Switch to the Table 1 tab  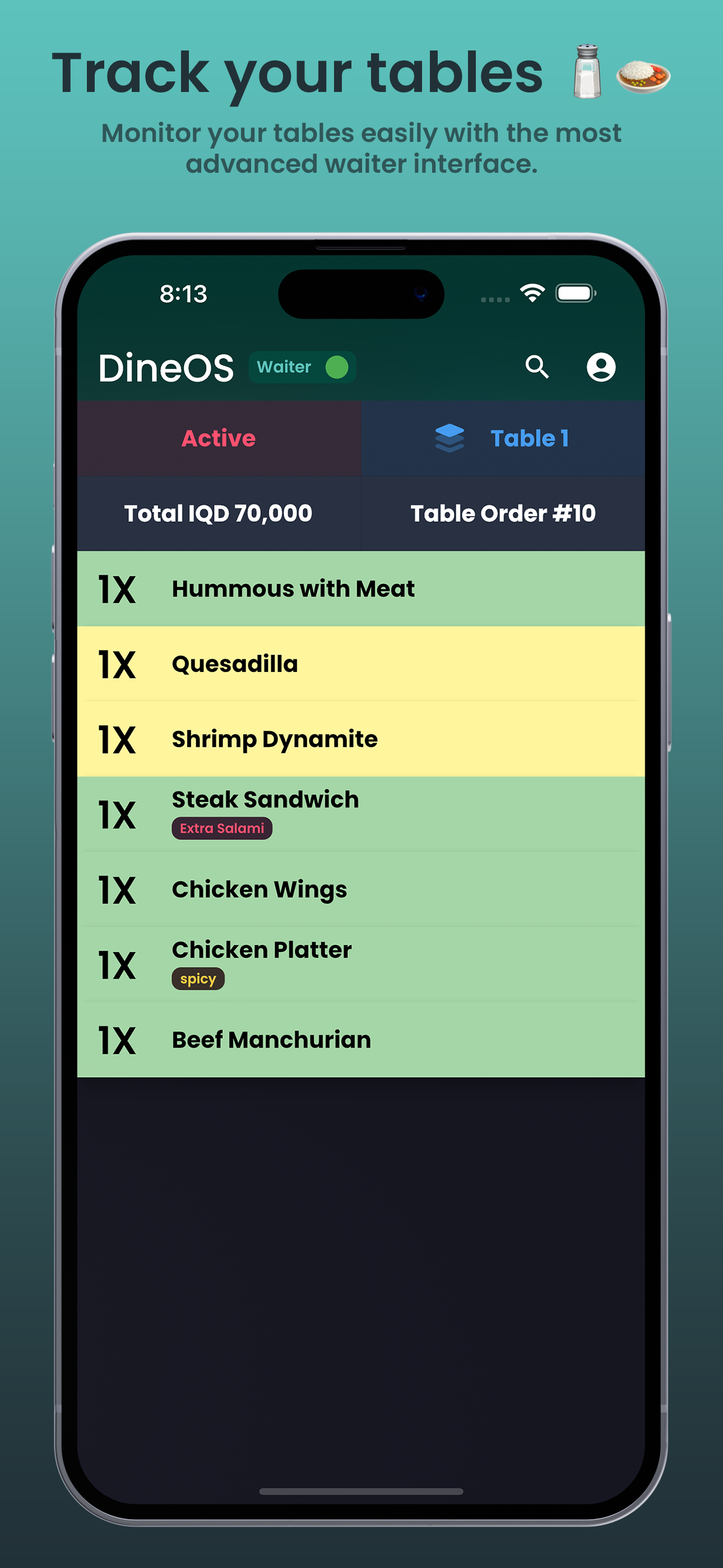[x=529, y=437]
